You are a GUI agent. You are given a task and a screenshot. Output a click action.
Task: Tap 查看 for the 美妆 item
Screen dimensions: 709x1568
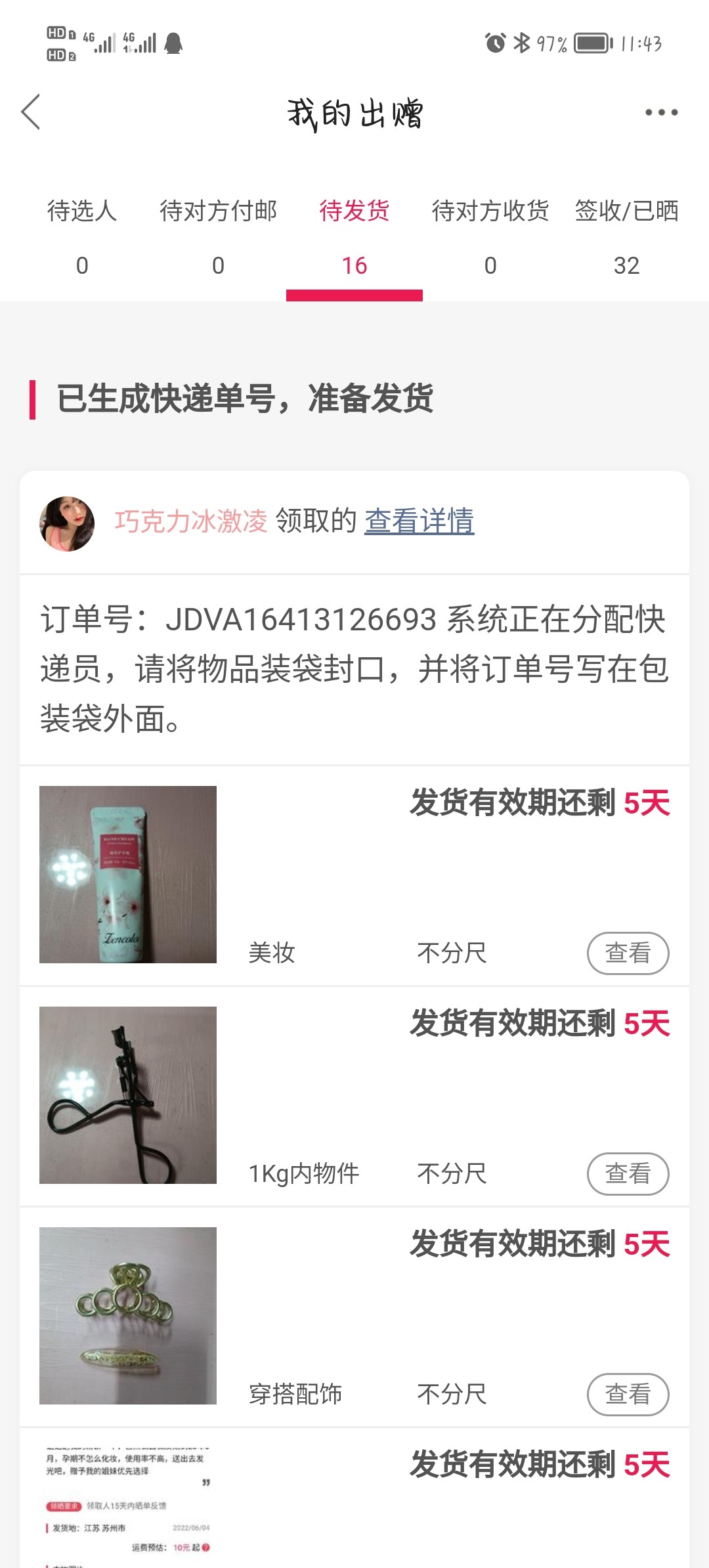tap(628, 953)
